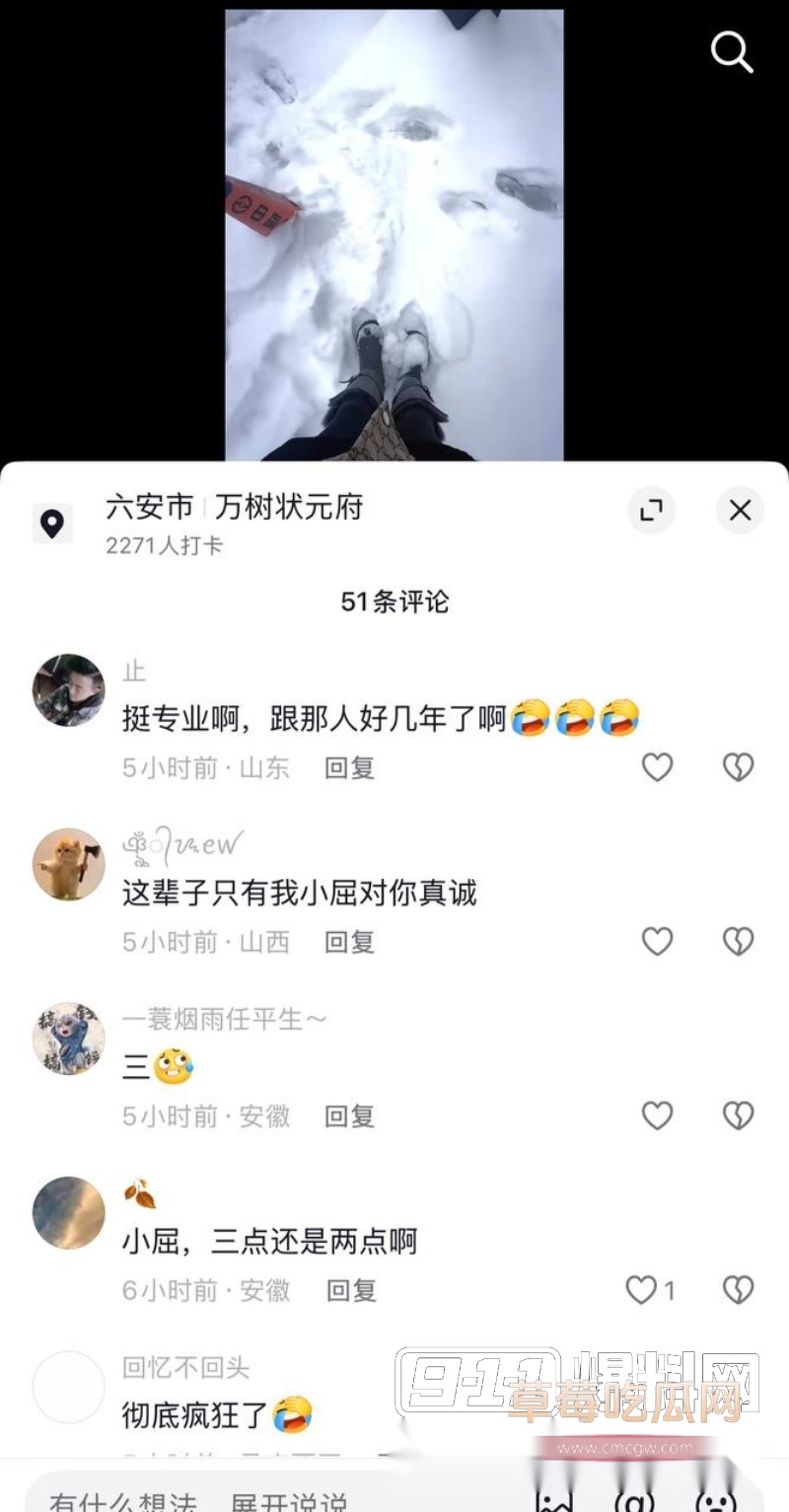Open the 六安市 万树状元府 location page
This screenshot has height=1512, width=789.
(x=234, y=508)
